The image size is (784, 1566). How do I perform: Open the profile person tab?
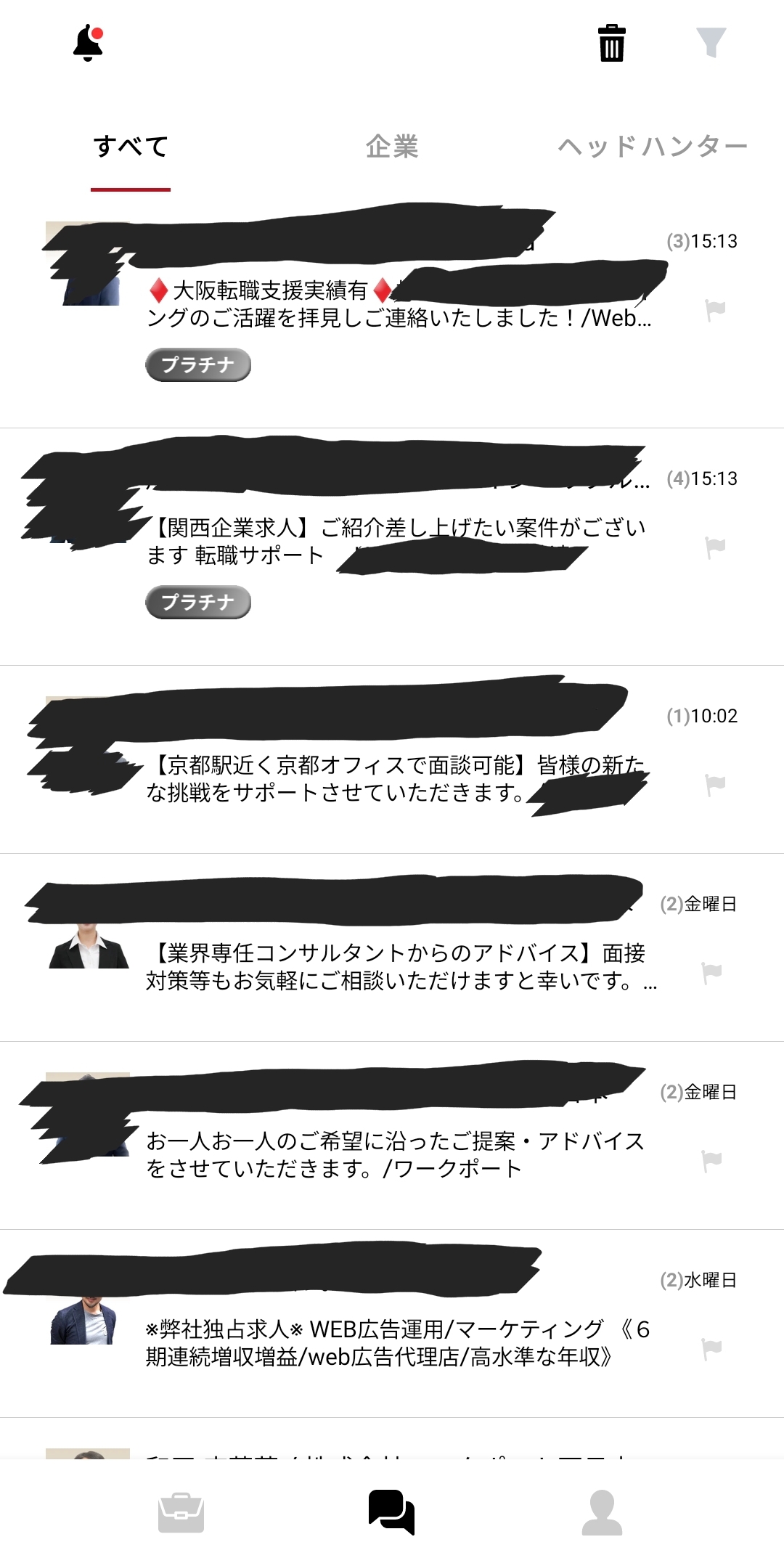point(602,1513)
